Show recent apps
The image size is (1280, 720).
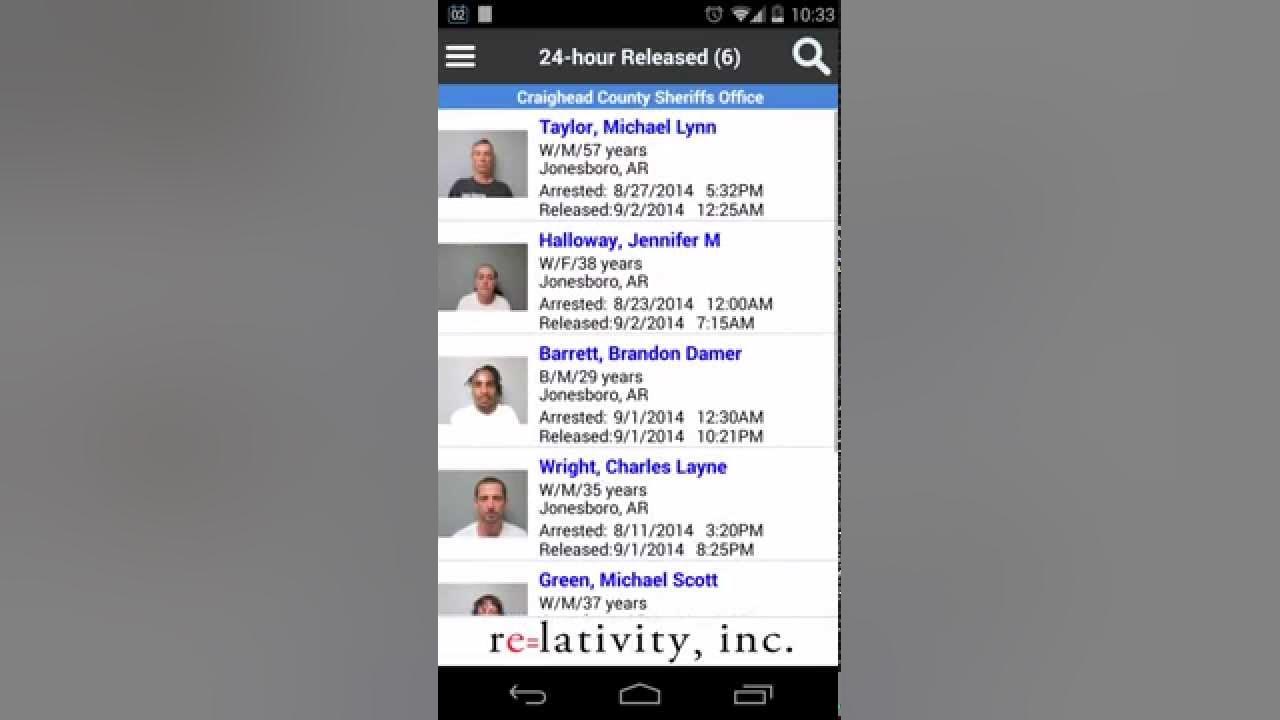(752, 694)
